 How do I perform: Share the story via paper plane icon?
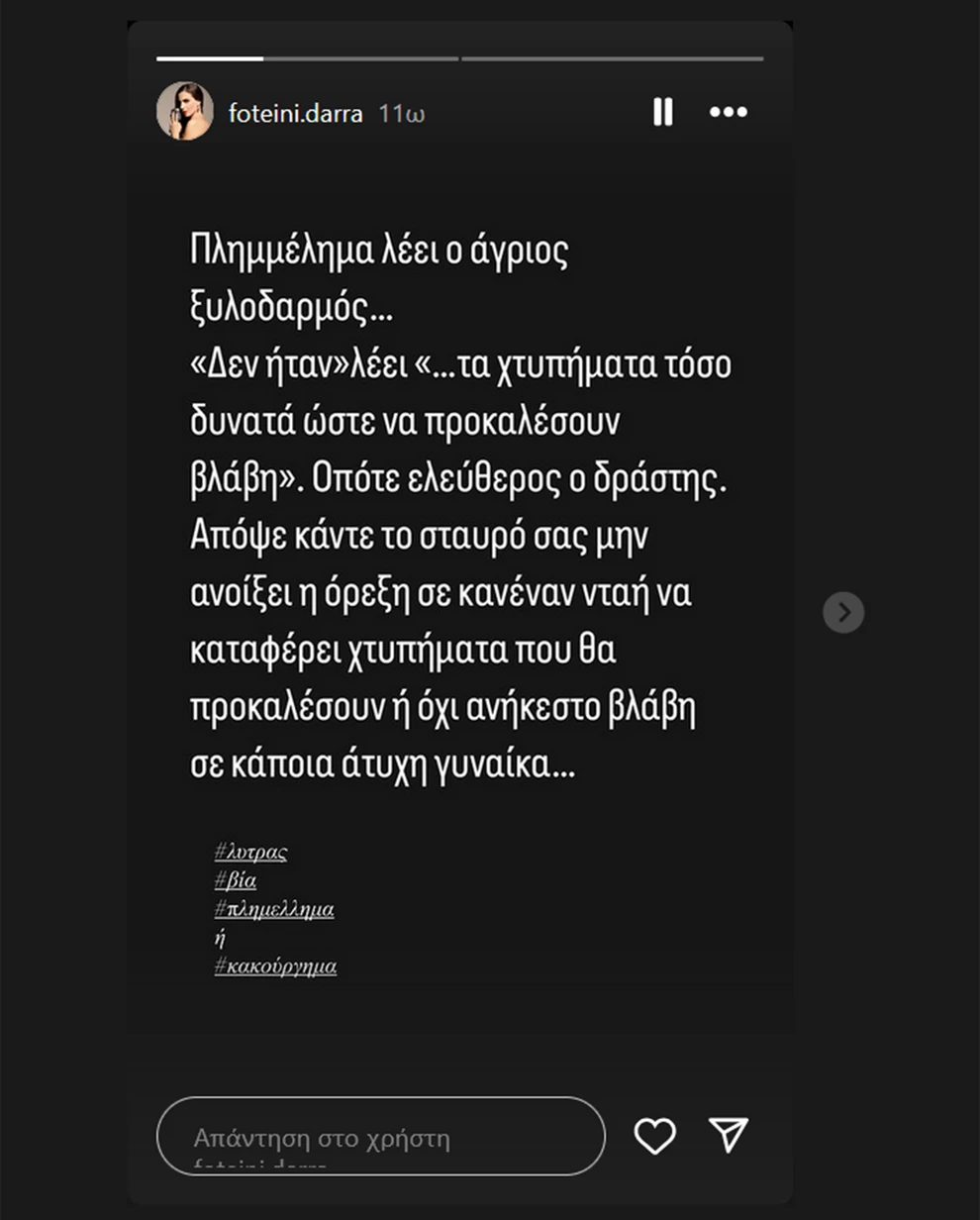[x=729, y=1135]
